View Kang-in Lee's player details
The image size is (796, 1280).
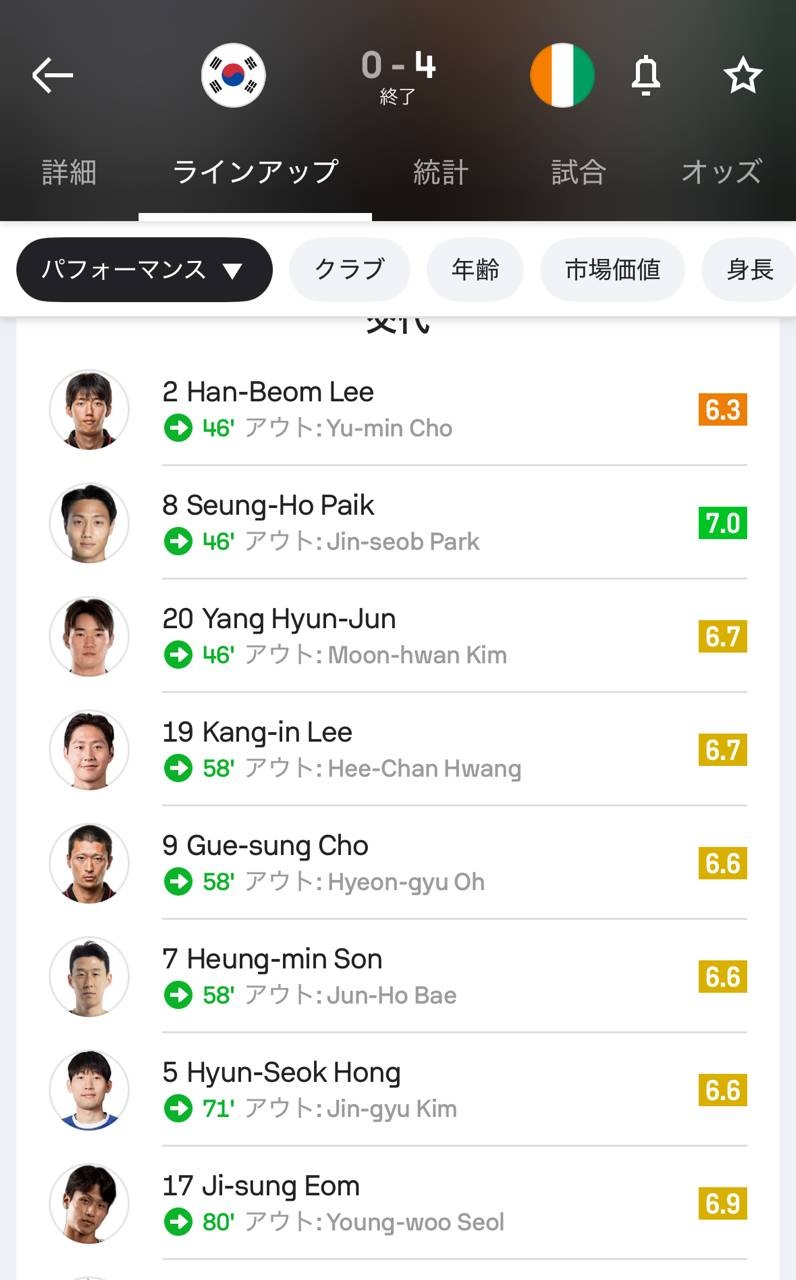tap(398, 749)
